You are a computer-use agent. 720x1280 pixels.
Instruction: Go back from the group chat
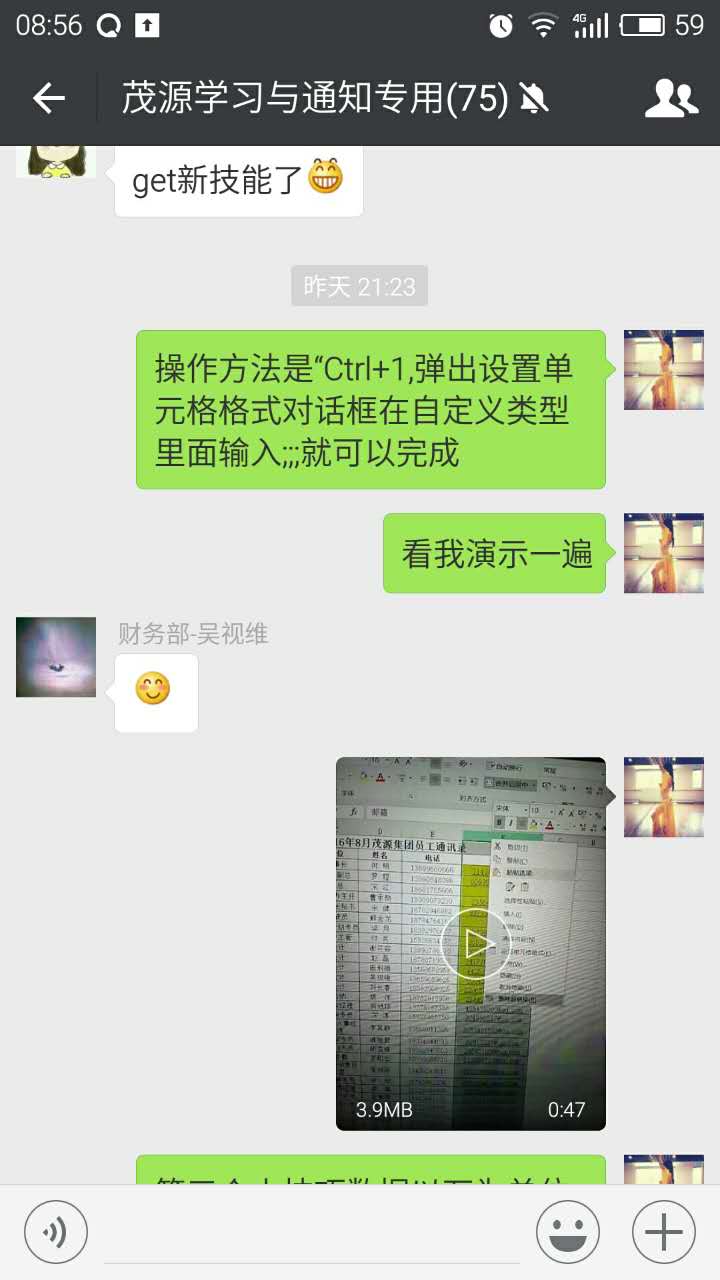coord(48,98)
